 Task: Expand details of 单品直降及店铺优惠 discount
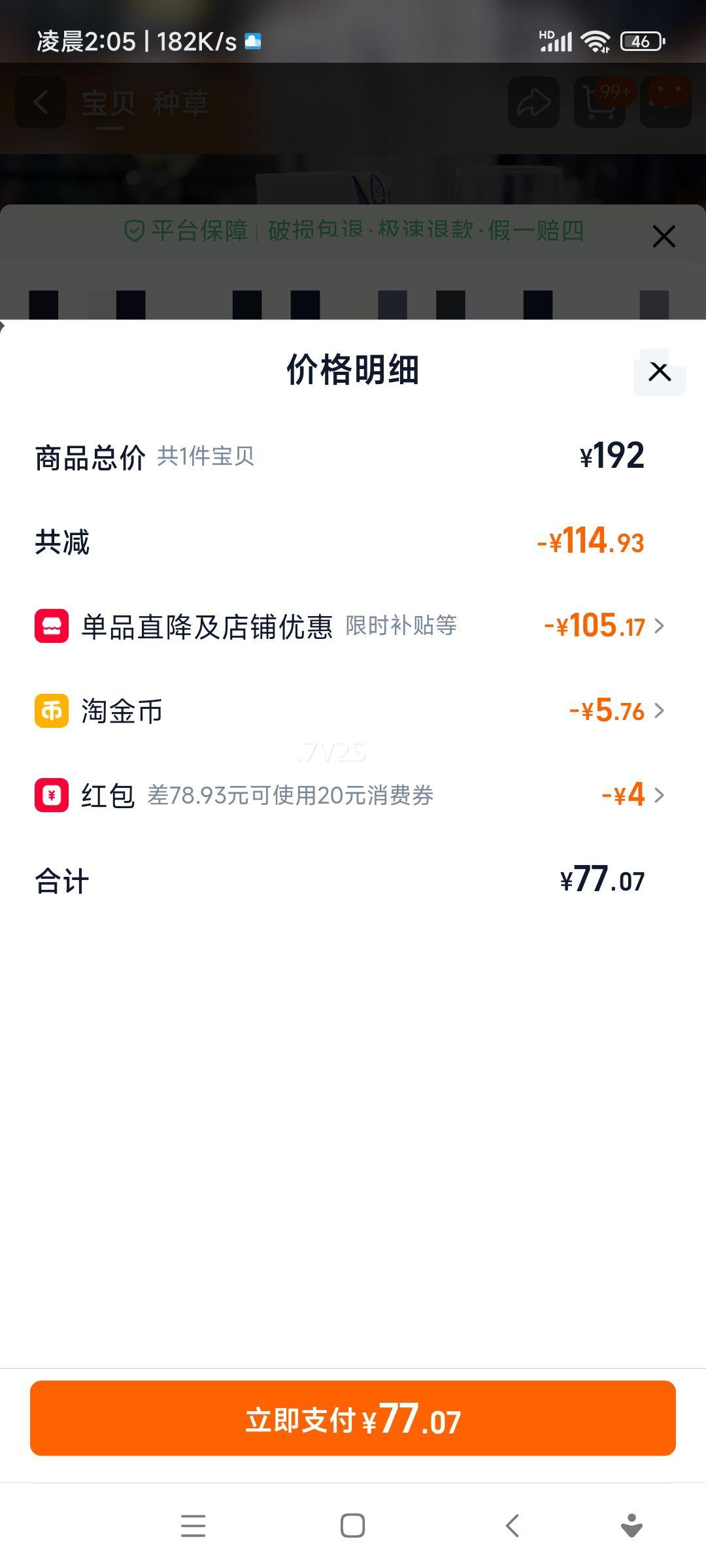pos(660,626)
